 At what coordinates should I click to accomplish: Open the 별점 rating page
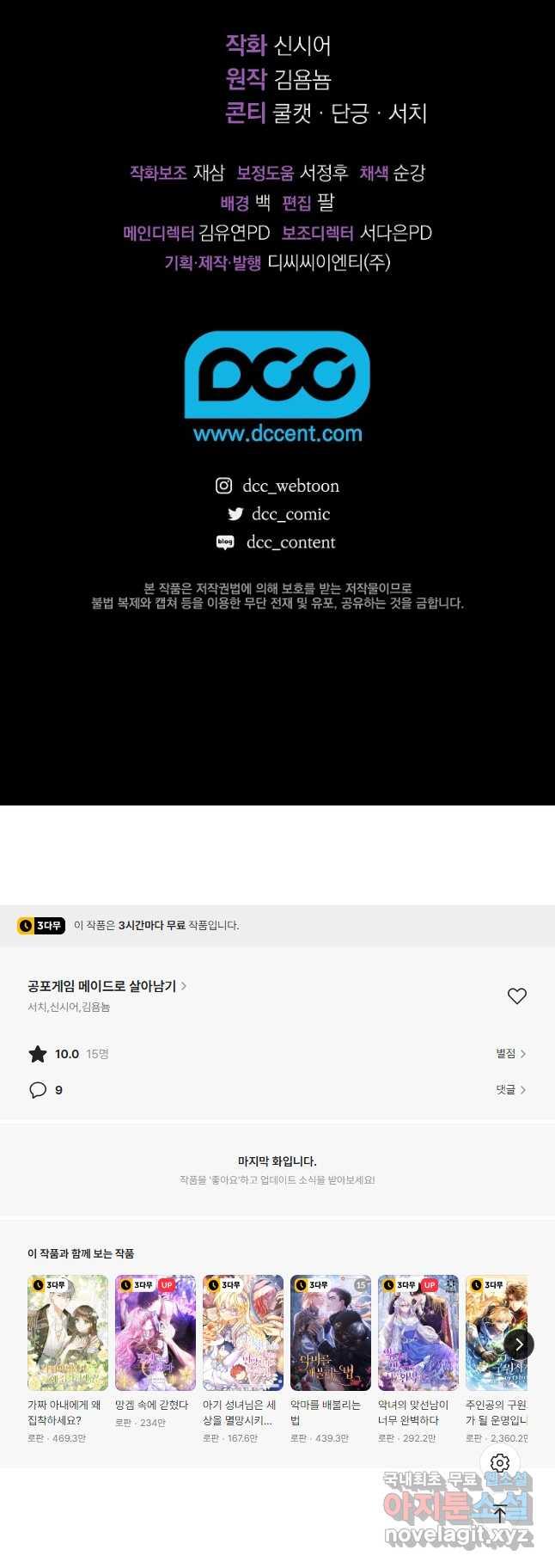click(x=510, y=1054)
